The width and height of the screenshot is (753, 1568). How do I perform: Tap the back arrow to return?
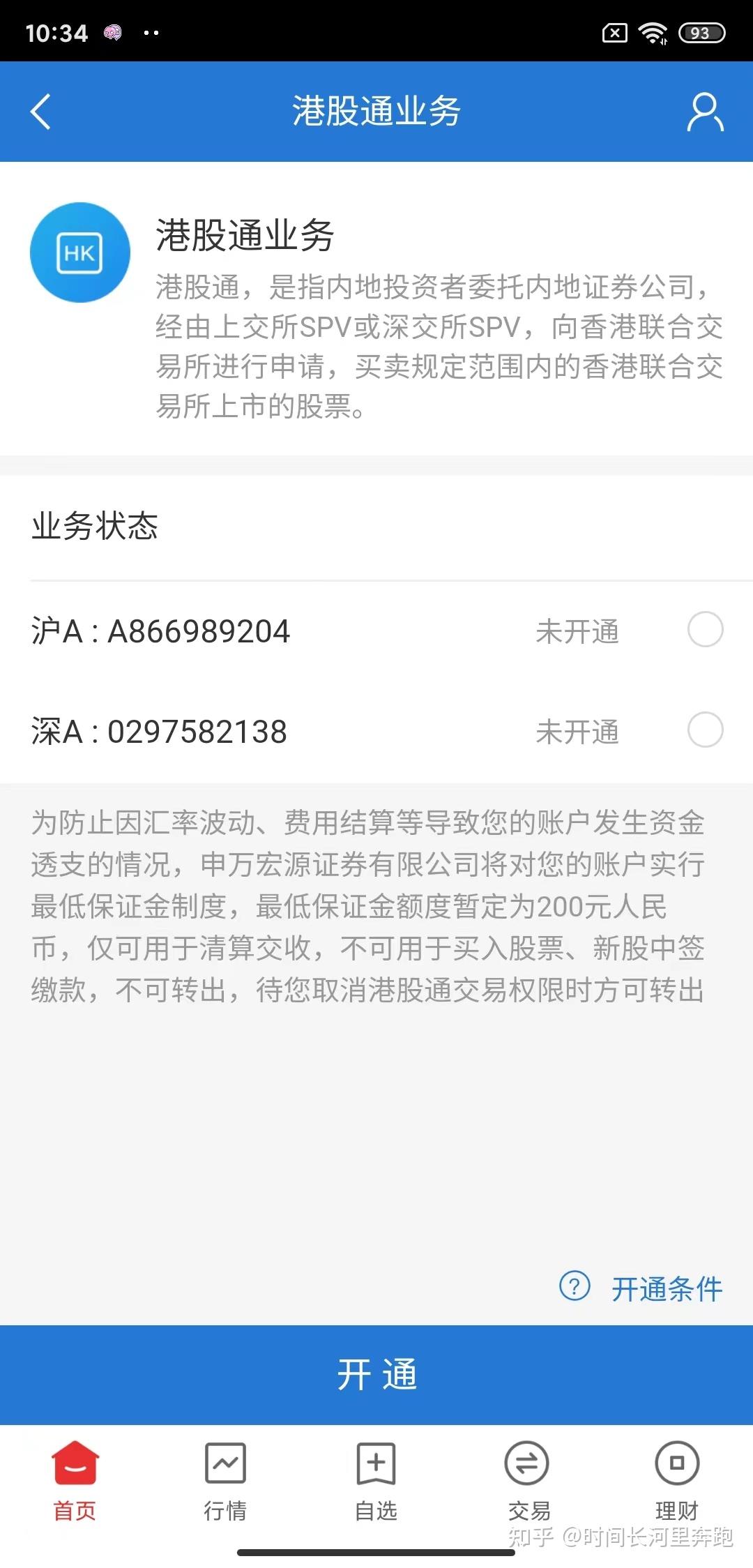[x=40, y=112]
